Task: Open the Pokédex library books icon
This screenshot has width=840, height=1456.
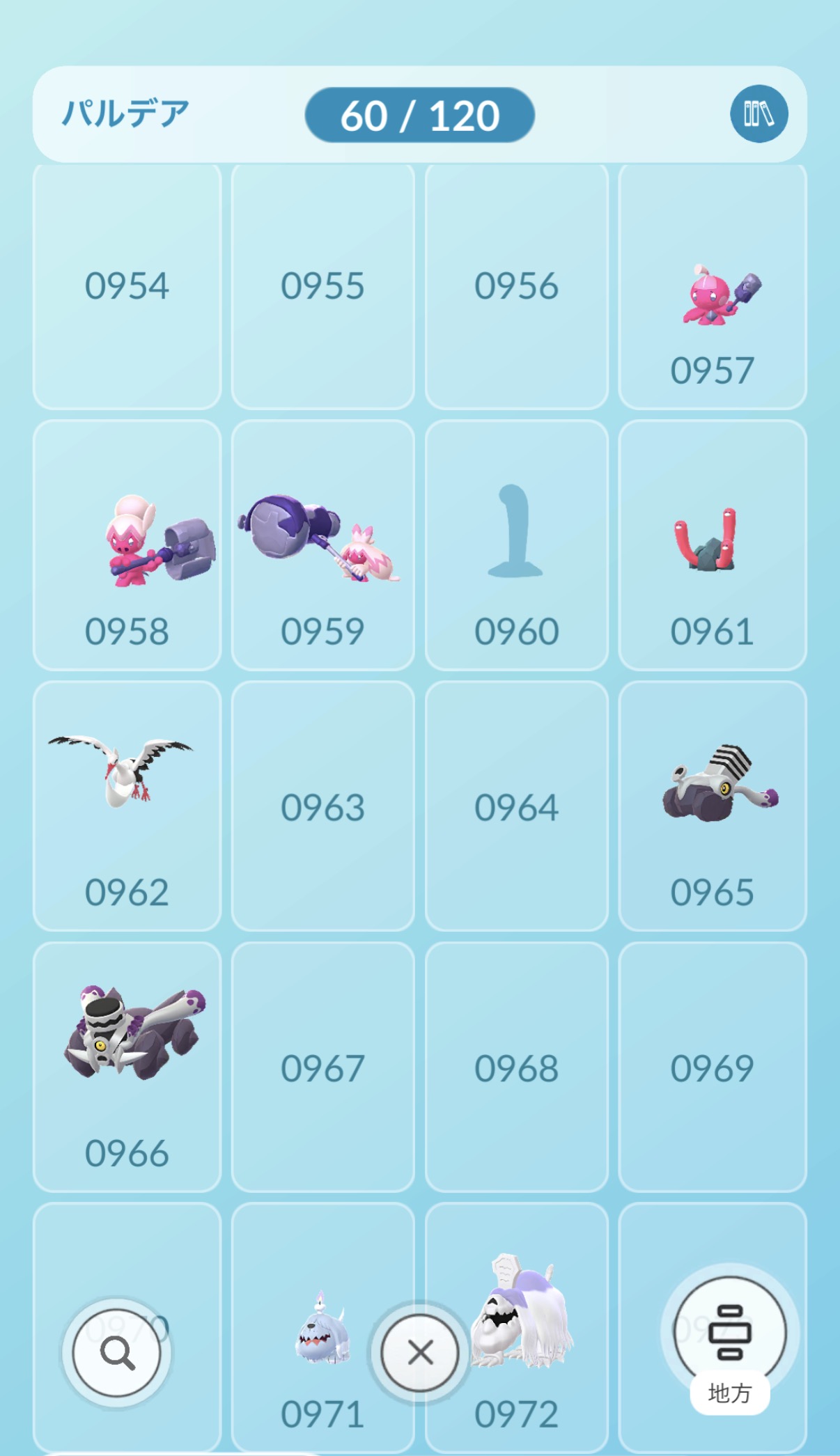Action: point(759,114)
